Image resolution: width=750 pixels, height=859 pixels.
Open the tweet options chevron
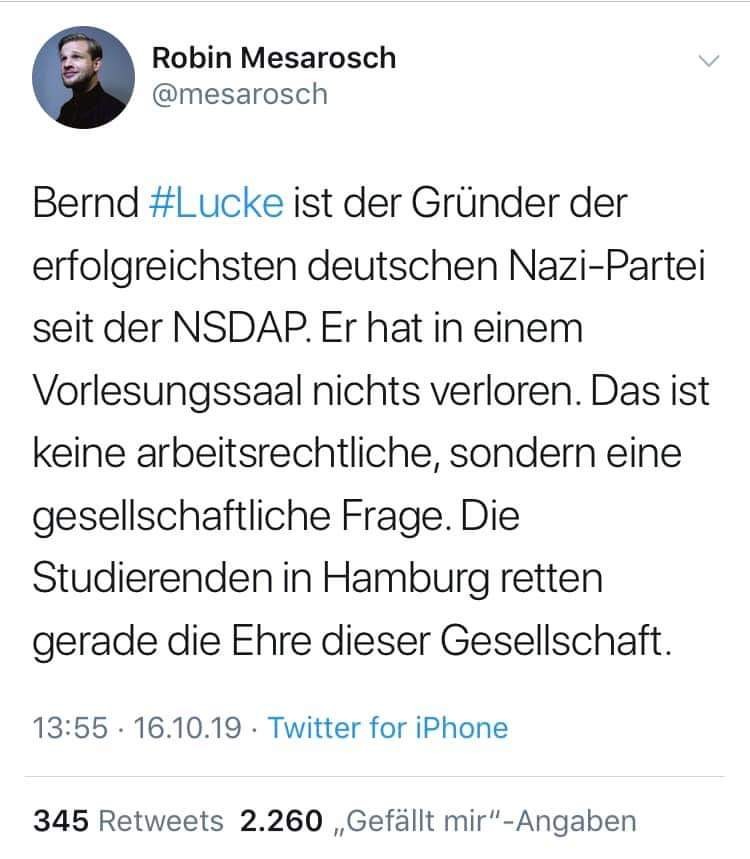(x=707, y=62)
